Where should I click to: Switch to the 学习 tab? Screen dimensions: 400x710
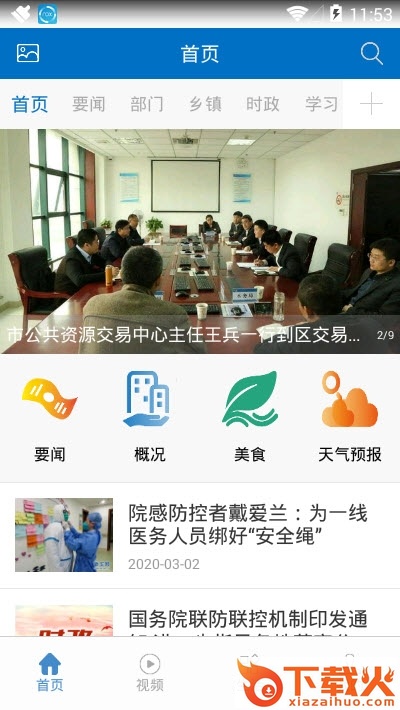[321, 104]
